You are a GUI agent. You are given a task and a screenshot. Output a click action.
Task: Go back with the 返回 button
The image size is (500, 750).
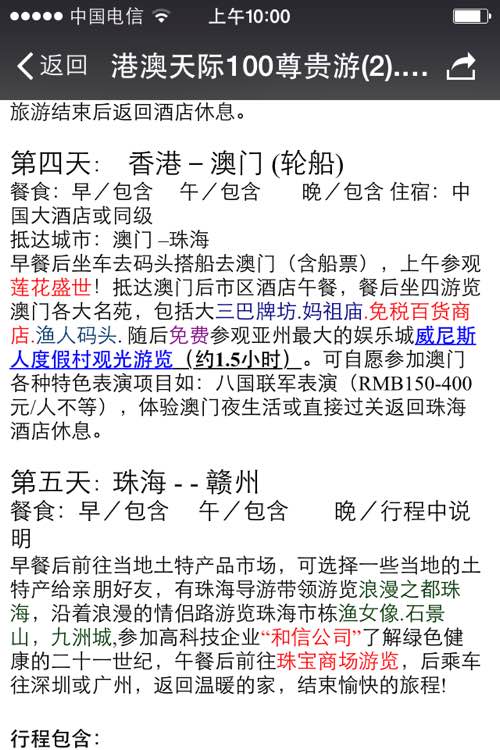pos(52,66)
